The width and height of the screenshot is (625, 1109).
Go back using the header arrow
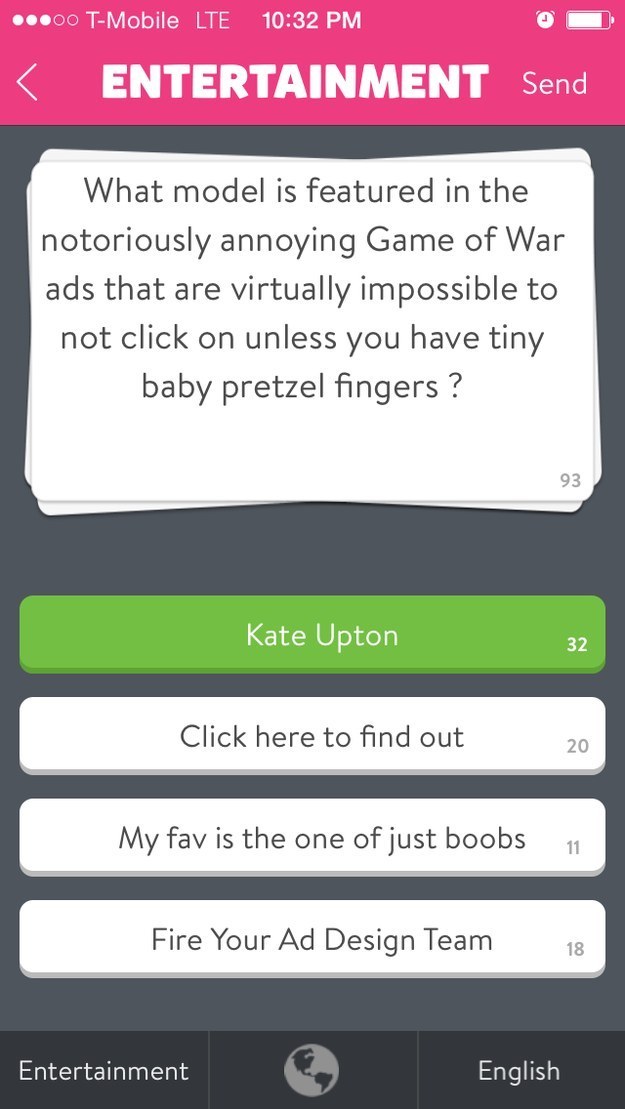click(27, 83)
